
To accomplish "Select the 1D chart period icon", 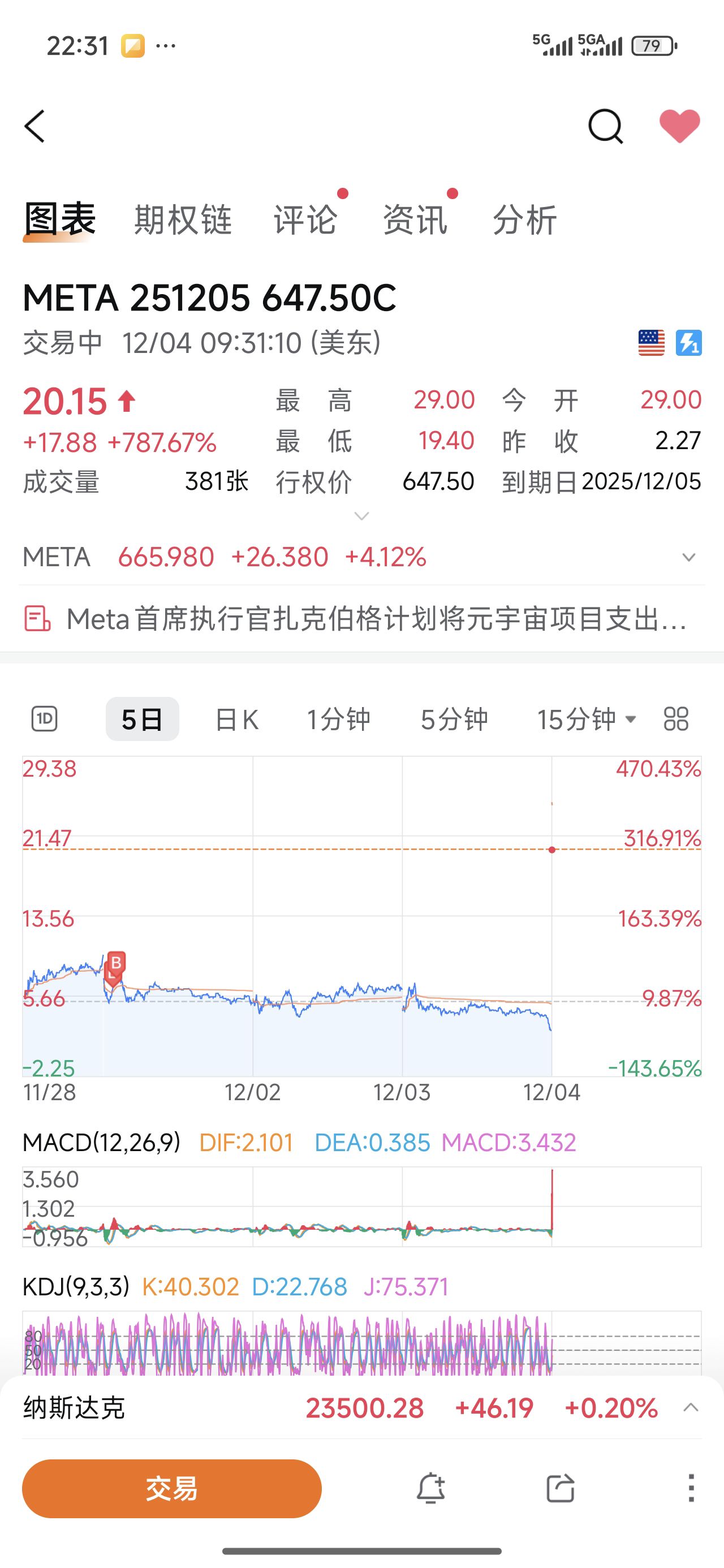I will 44,719.
